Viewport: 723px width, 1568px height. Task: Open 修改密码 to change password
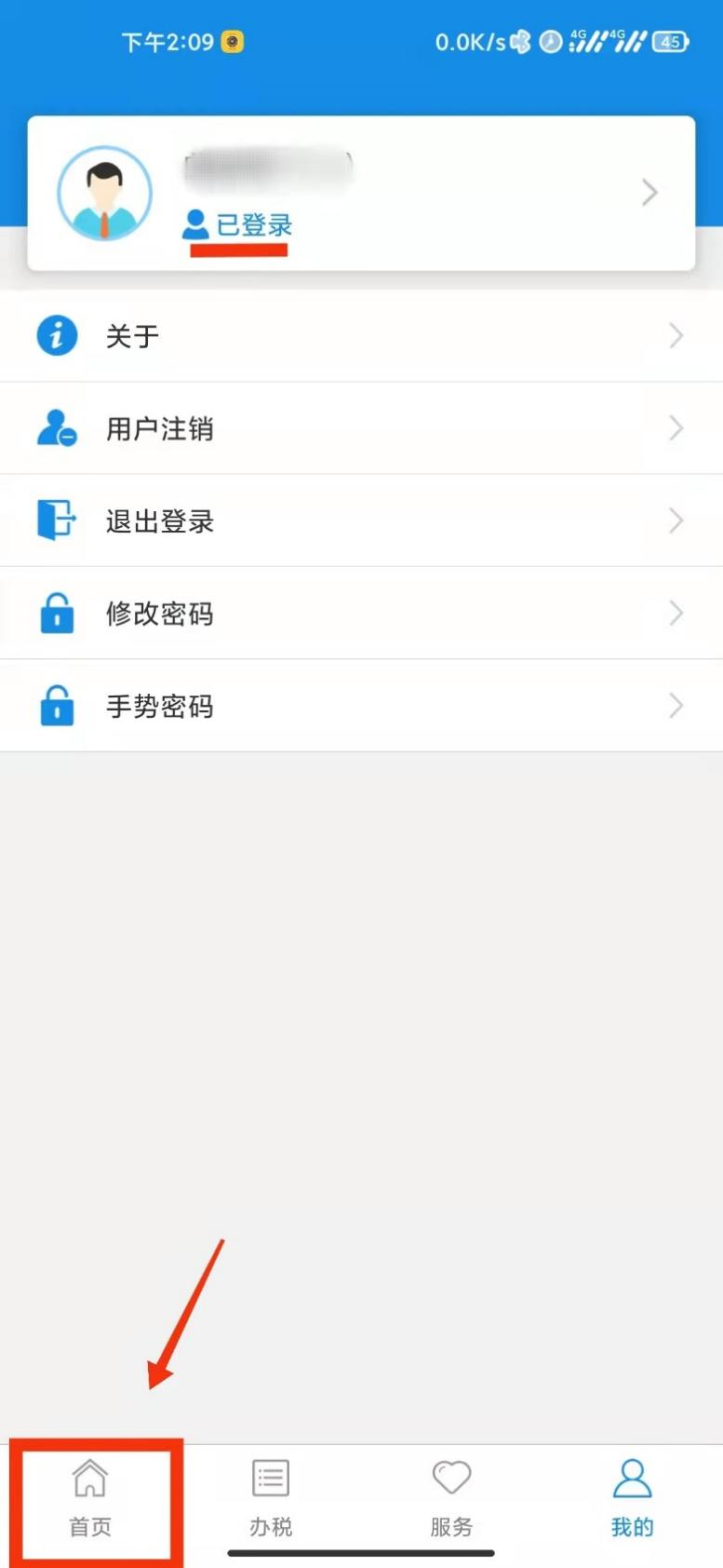point(361,614)
